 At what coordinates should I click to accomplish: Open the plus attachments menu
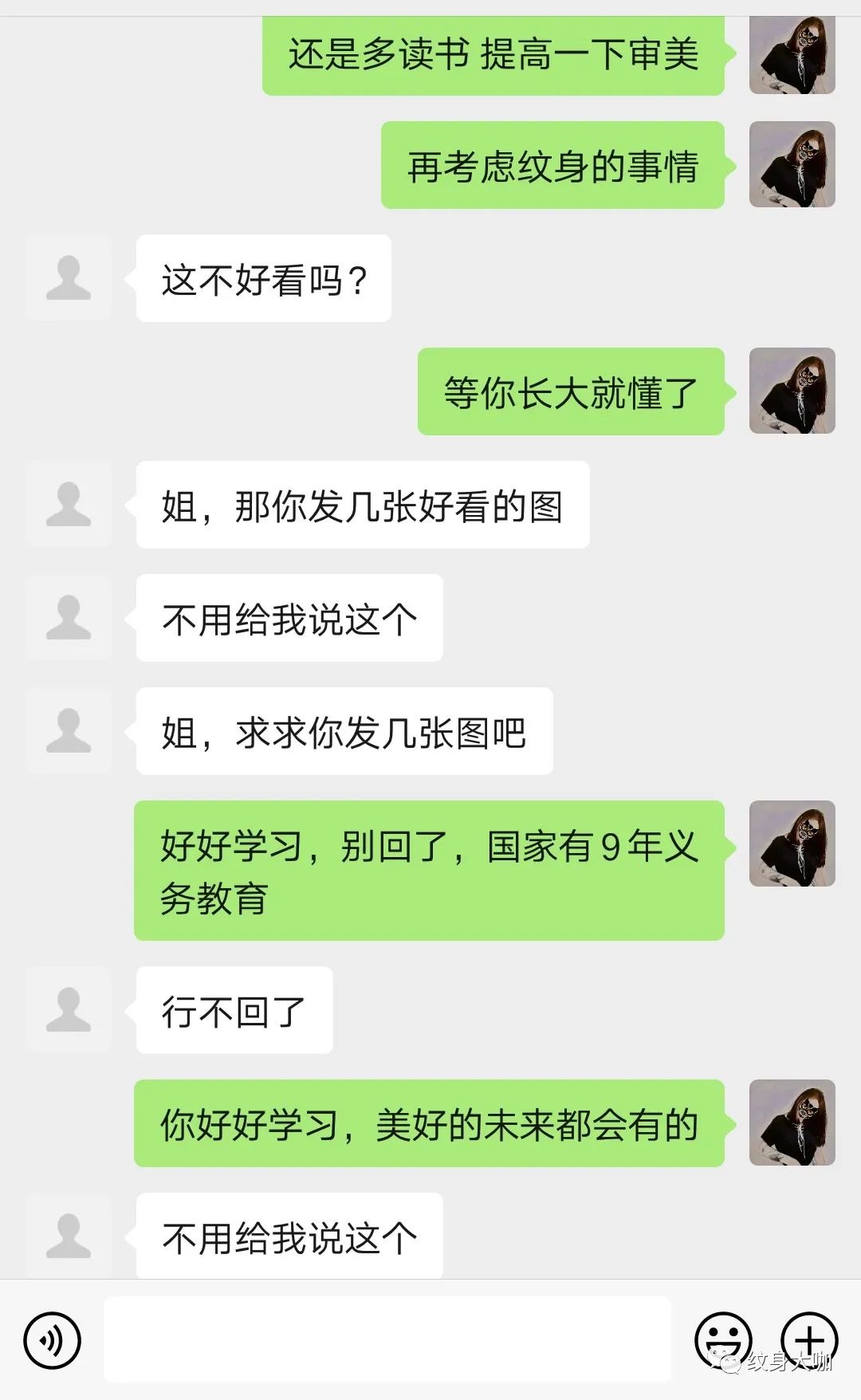pos(809,1340)
